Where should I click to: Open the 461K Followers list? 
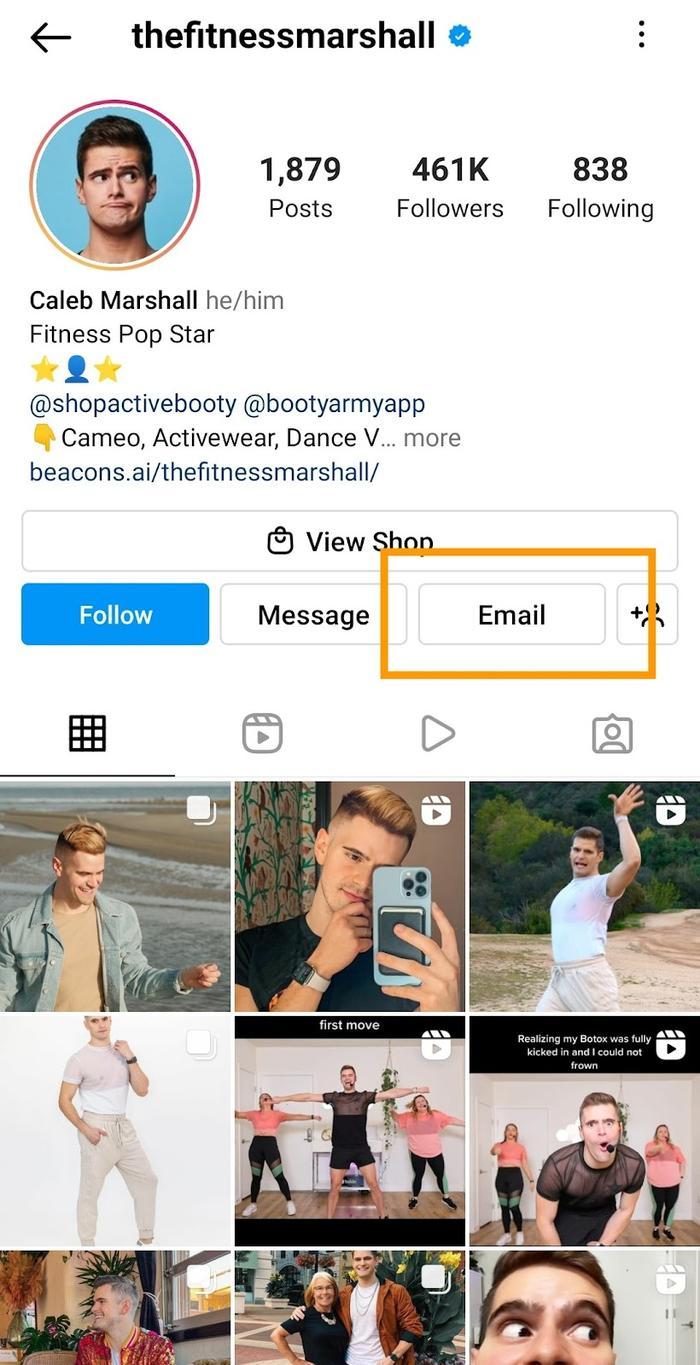[450, 187]
